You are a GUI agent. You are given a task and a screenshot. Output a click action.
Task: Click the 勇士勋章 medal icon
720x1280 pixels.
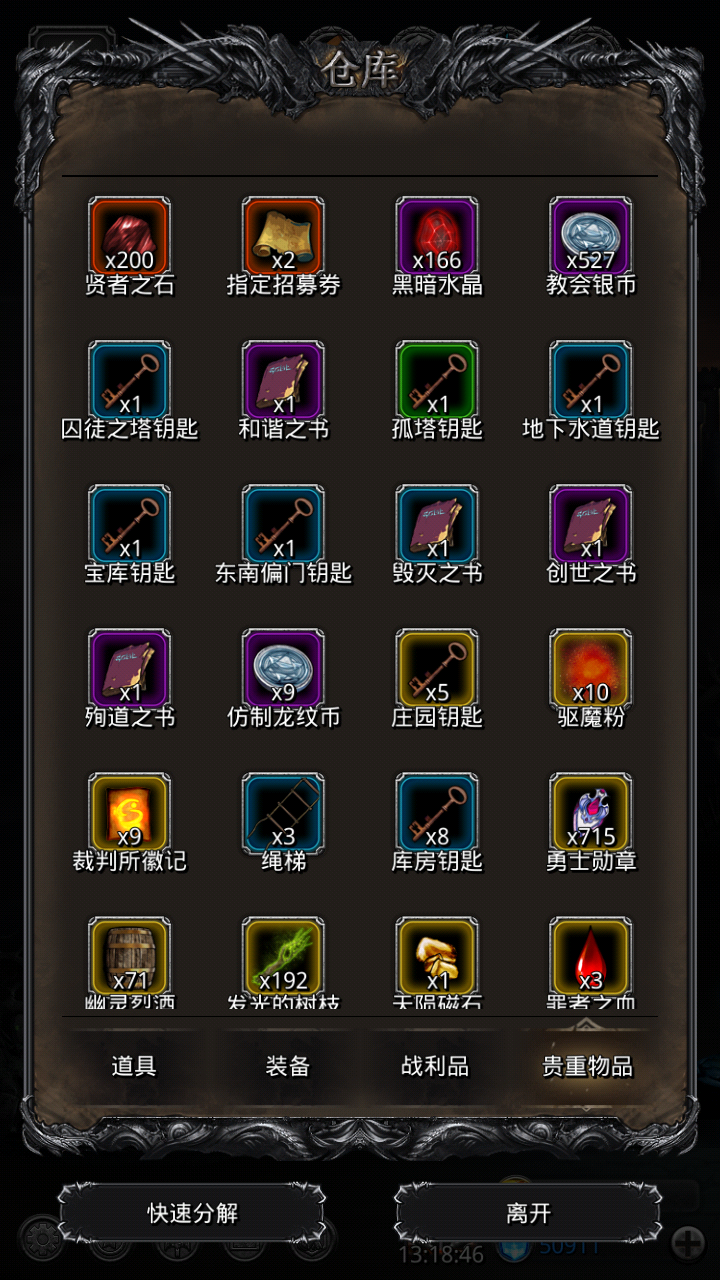590,810
